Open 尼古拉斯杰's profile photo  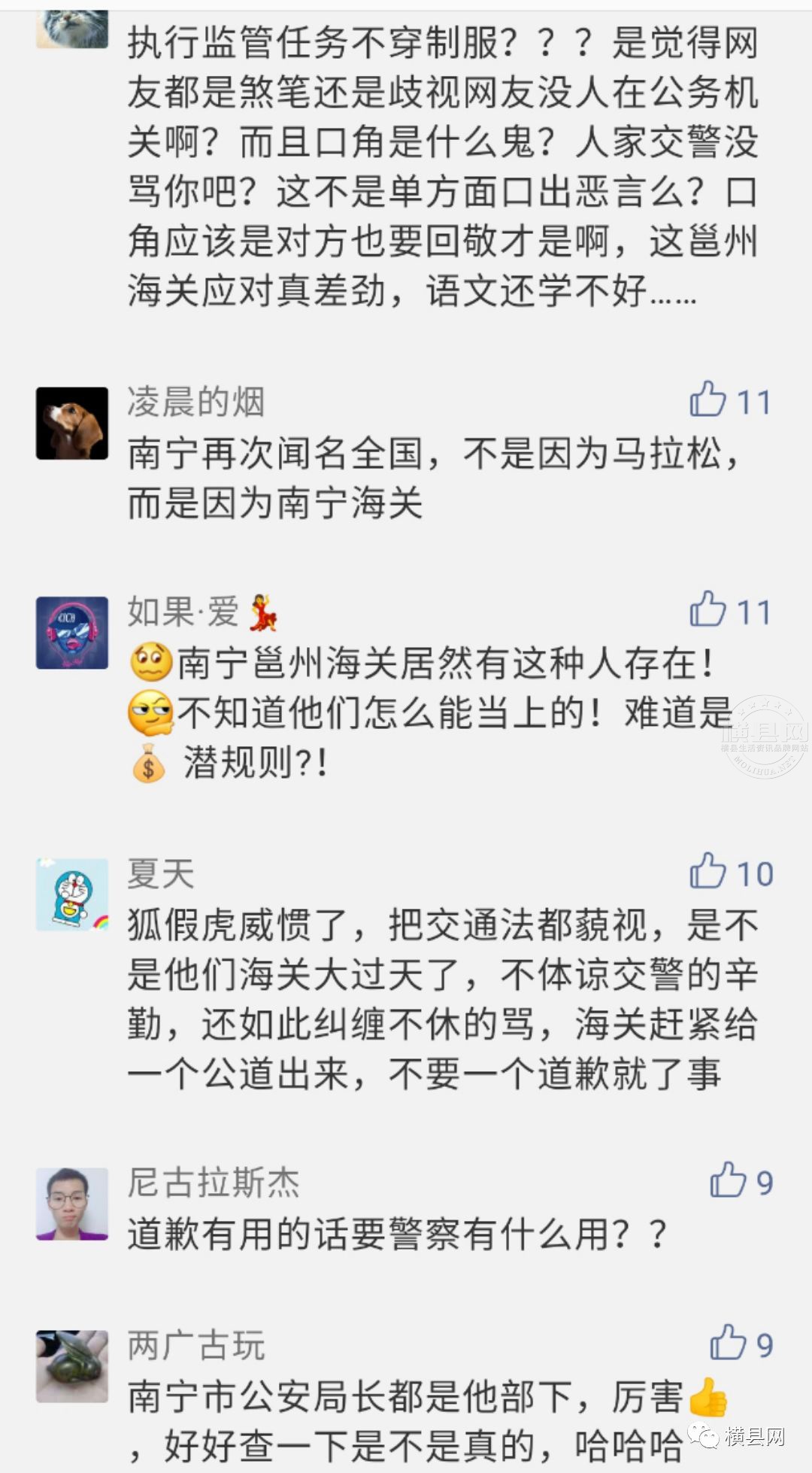coord(72,1204)
